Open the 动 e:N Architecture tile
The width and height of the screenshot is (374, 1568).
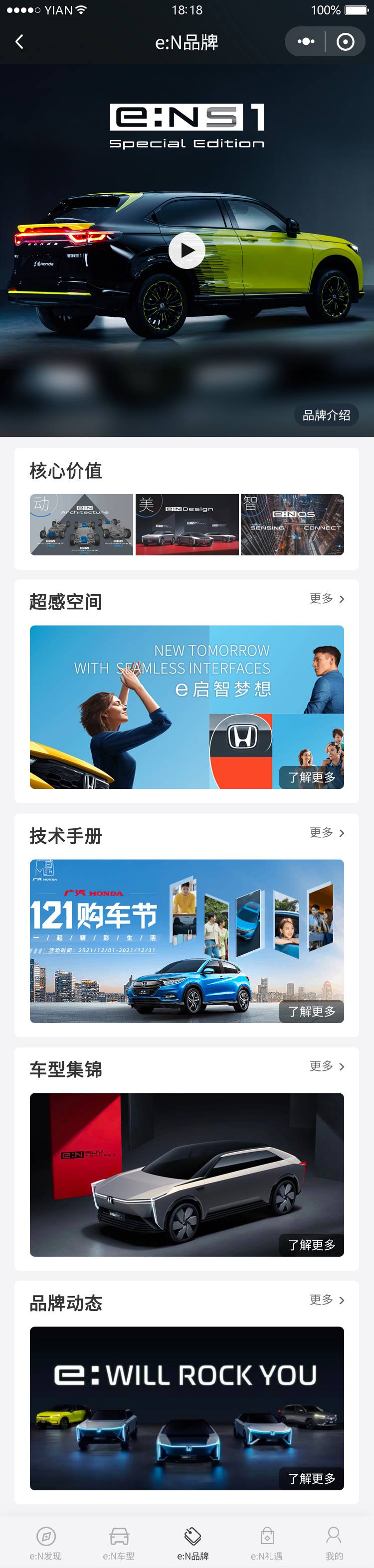(82, 524)
